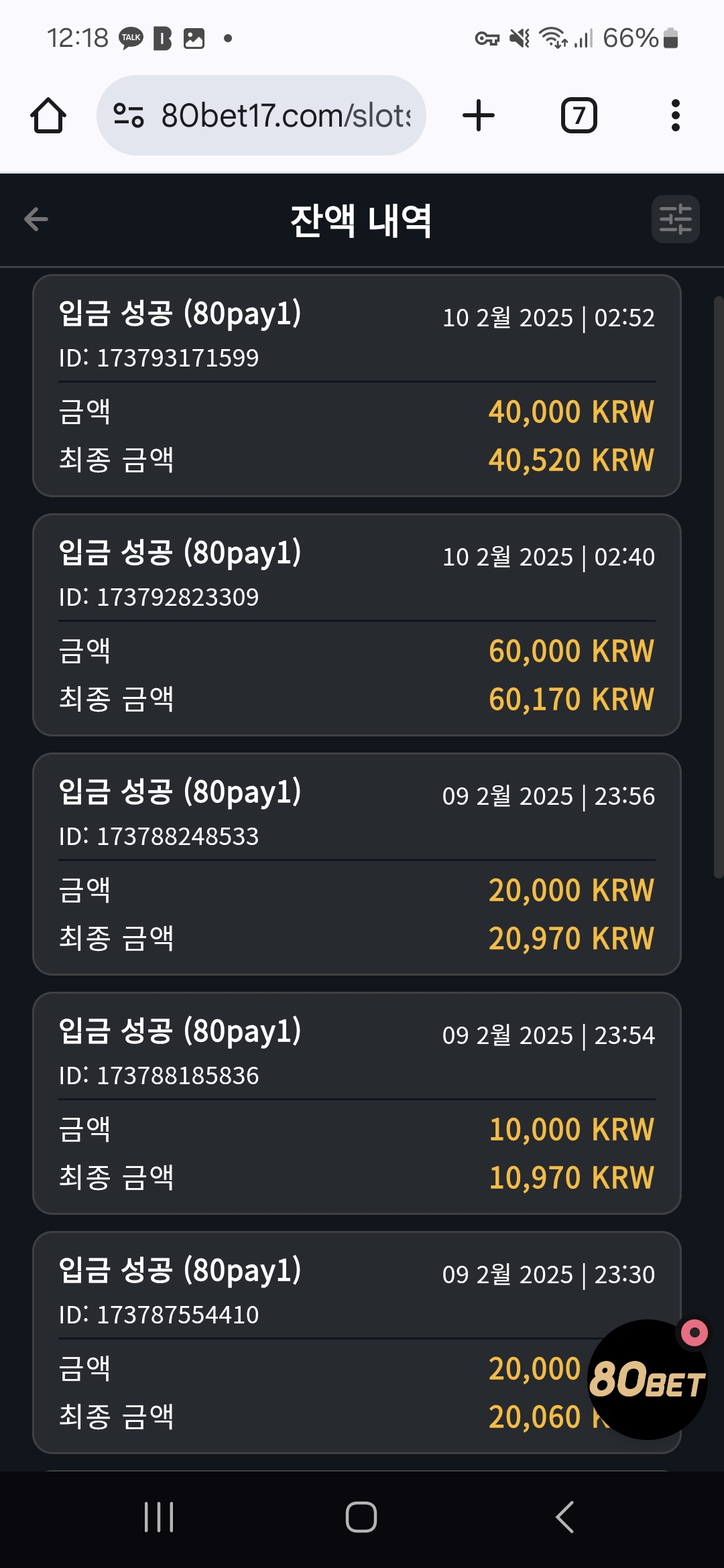Viewport: 724px width, 1568px height.
Task: Tap the browser home button
Action: (48, 115)
